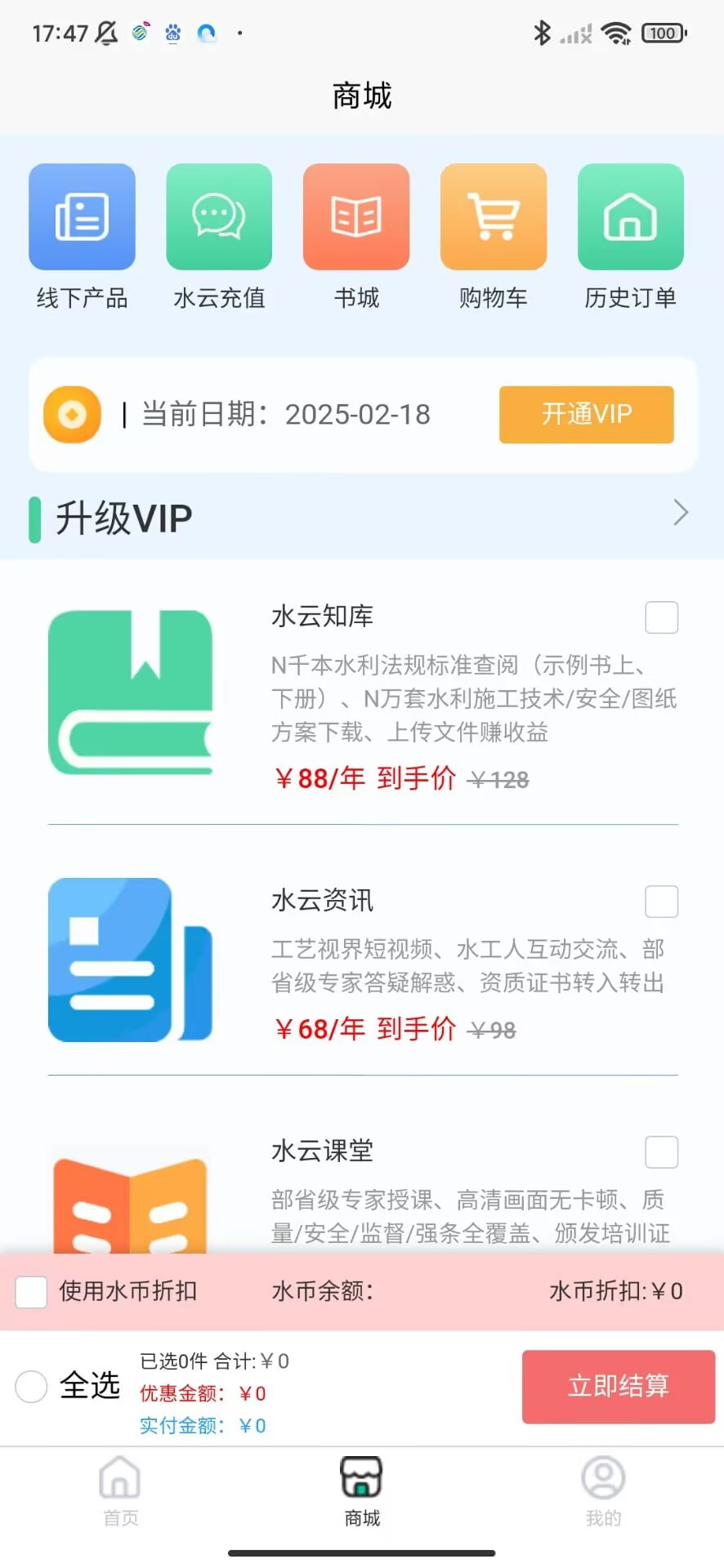Click the status bar battery indicator

(x=663, y=33)
